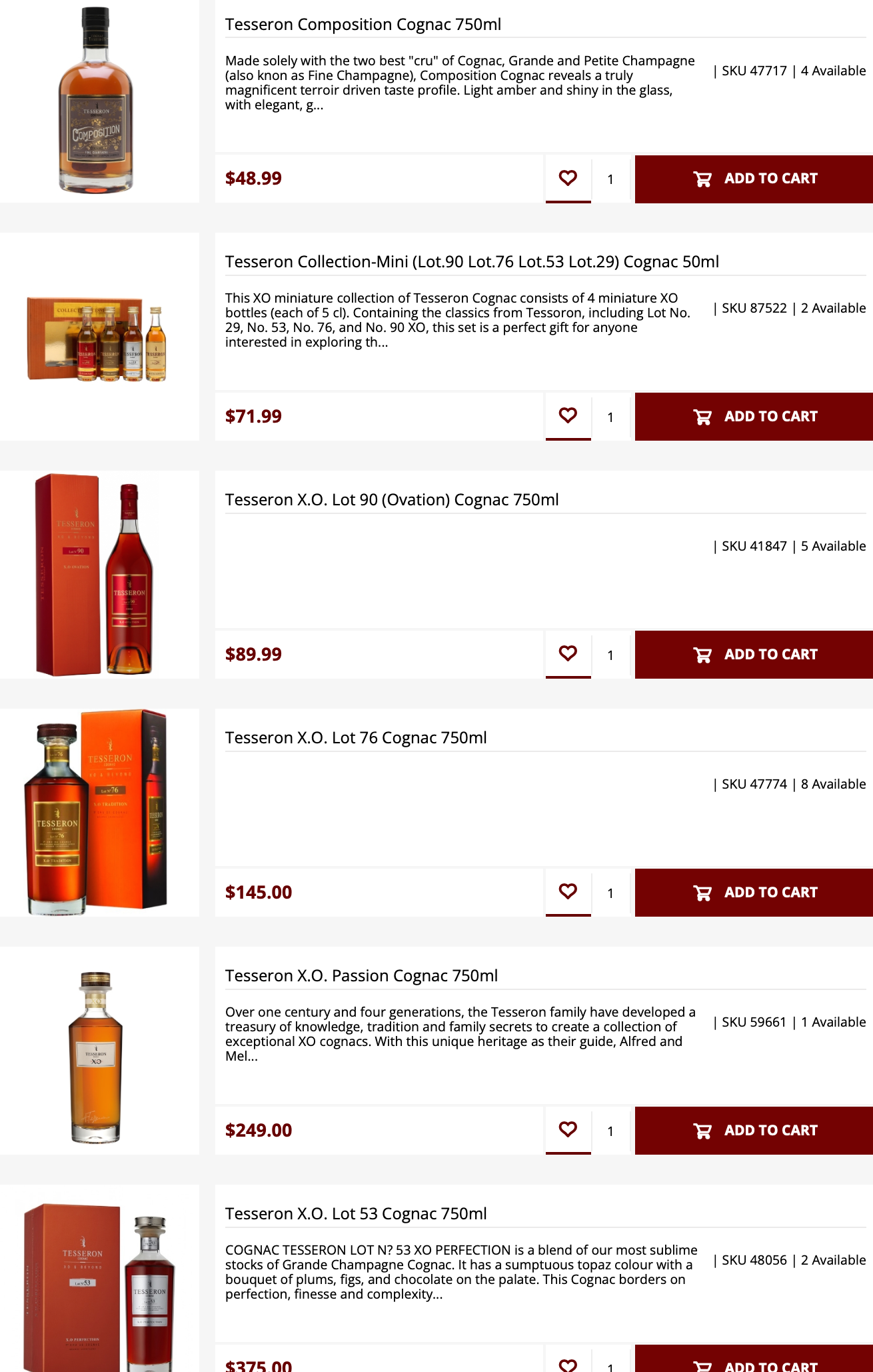Edit quantity for Tesseron Composition Cognac

(610, 179)
